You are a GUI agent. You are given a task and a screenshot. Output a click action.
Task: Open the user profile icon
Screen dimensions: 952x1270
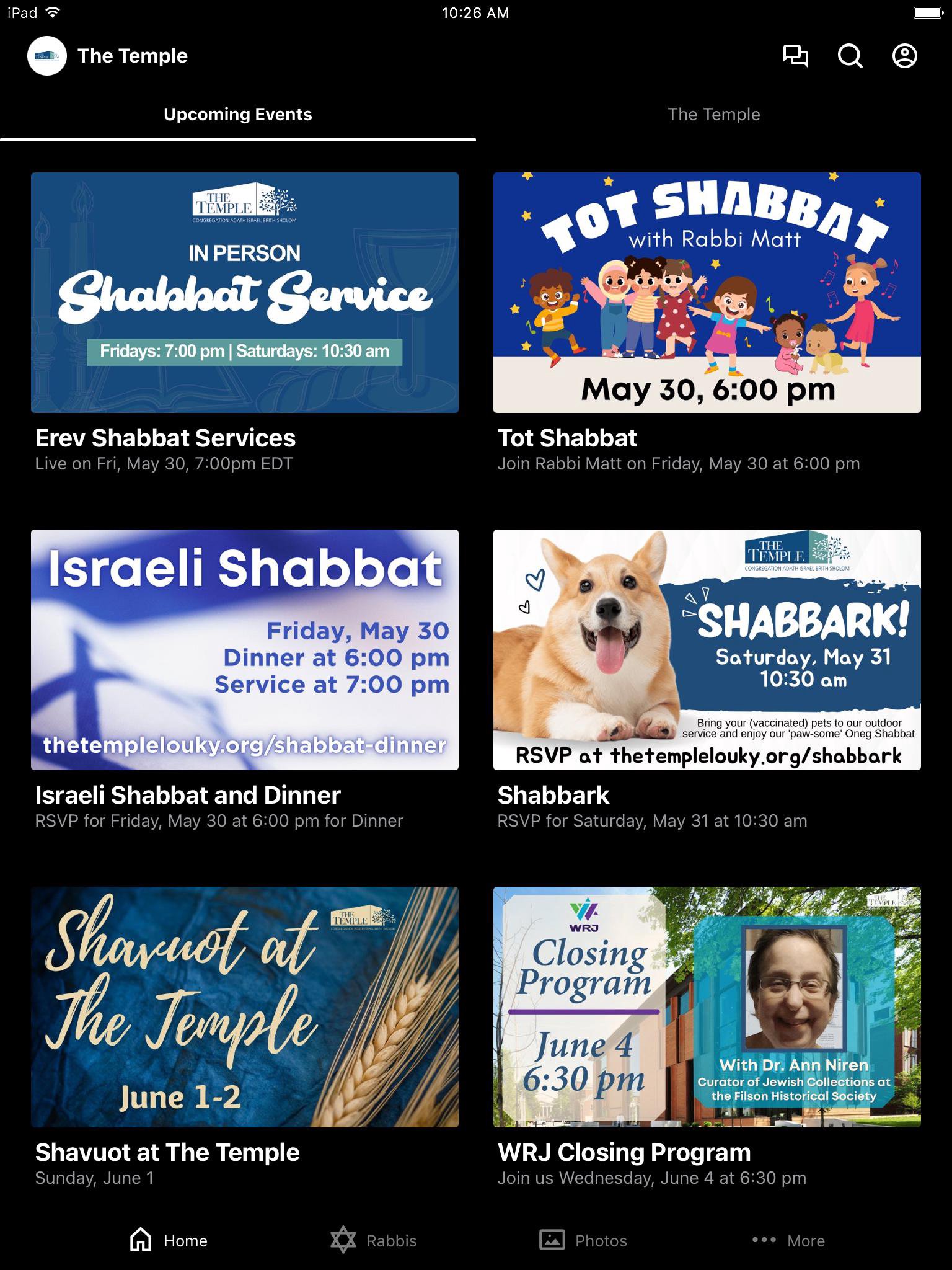click(x=905, y=56)
